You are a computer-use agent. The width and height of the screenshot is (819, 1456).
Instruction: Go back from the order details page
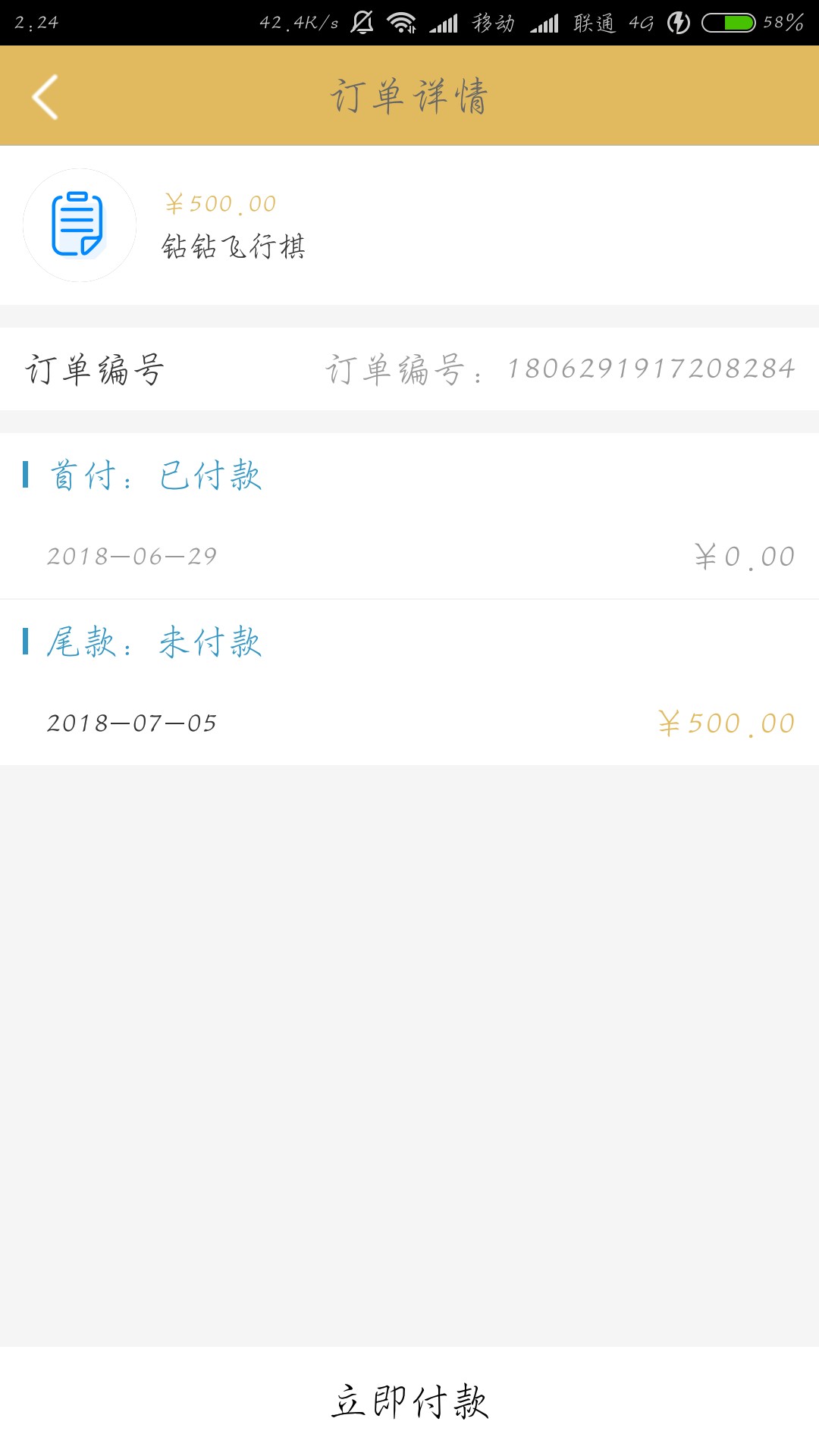[45, 96]
